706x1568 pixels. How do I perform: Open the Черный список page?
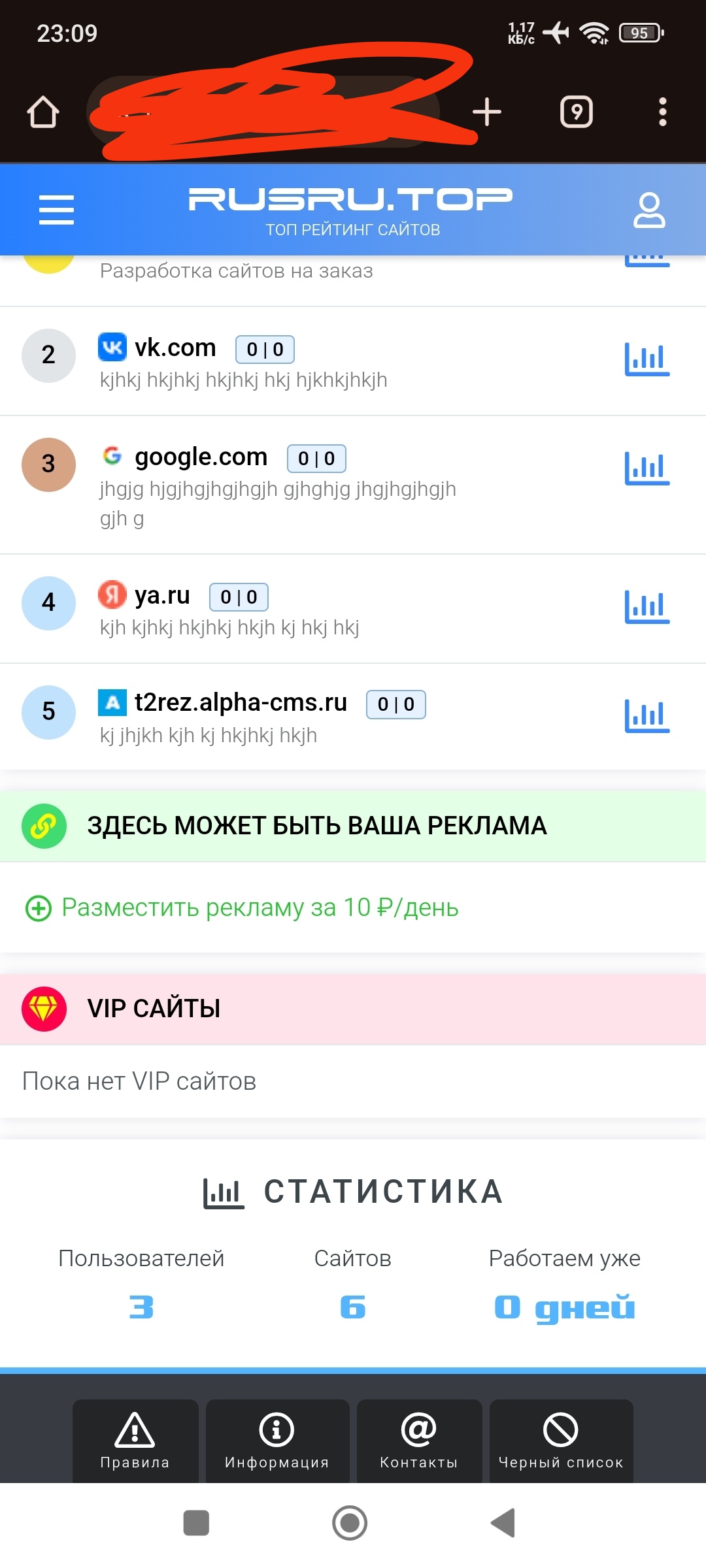point(561,1441)
